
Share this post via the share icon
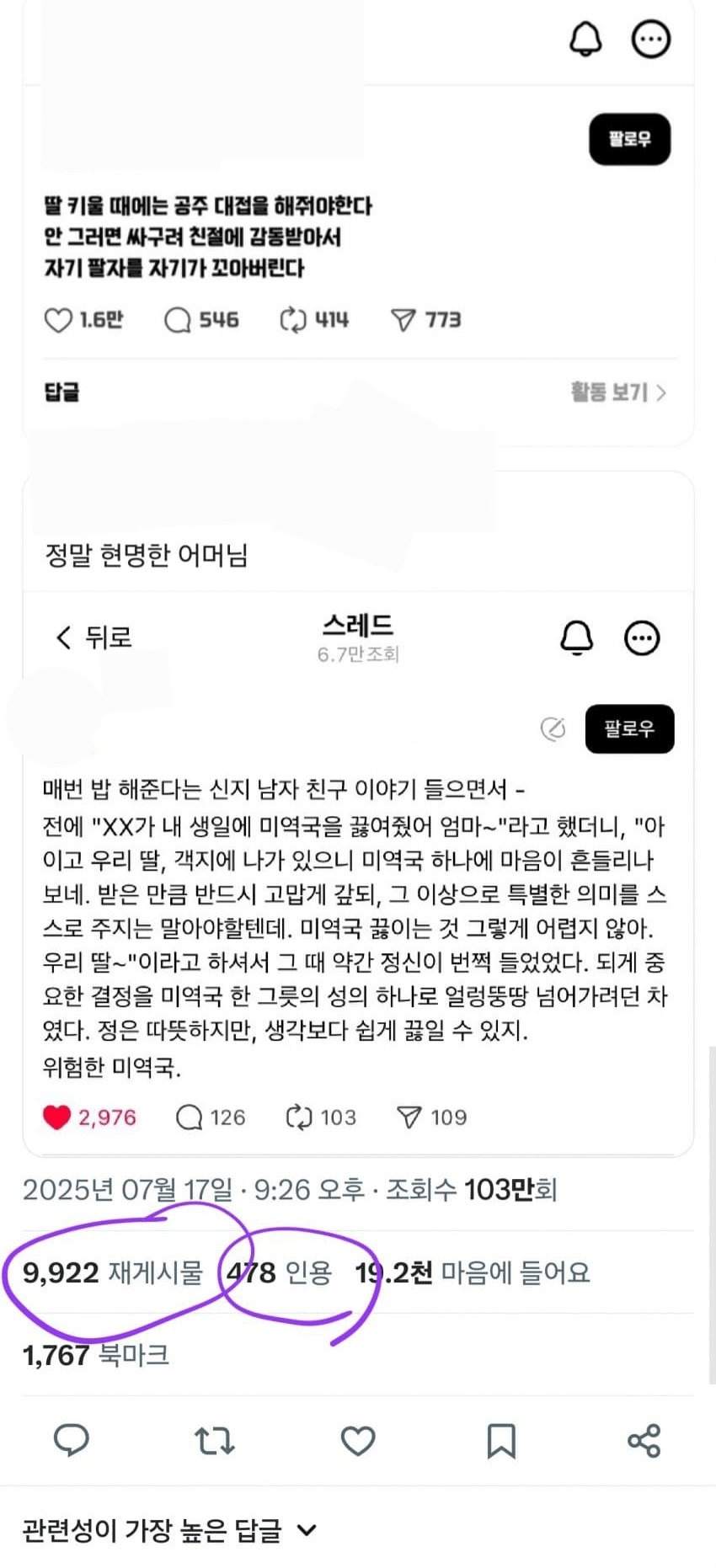click(644, 1441)
